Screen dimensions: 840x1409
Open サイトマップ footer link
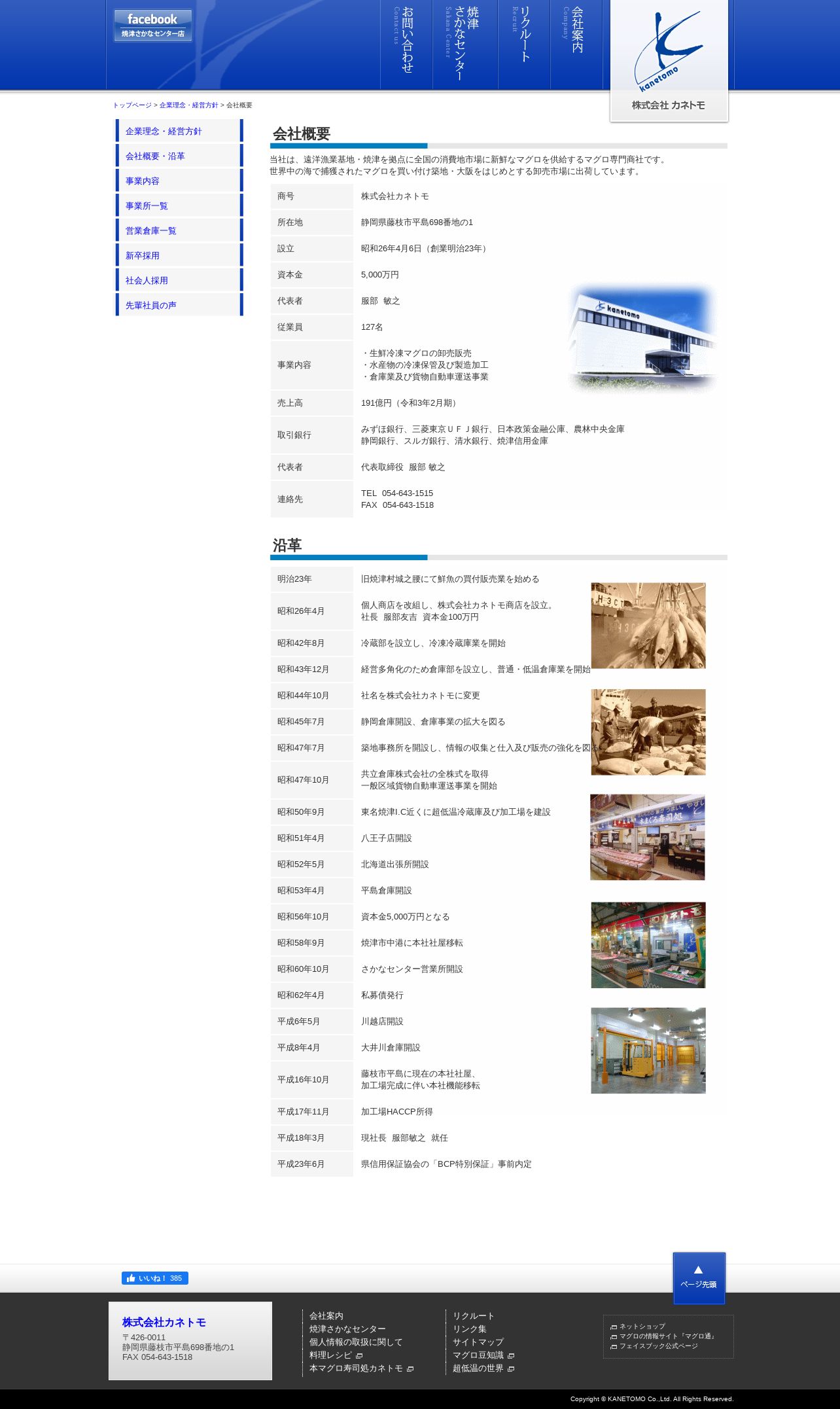pyautogui.click(x=478, y=1342)
